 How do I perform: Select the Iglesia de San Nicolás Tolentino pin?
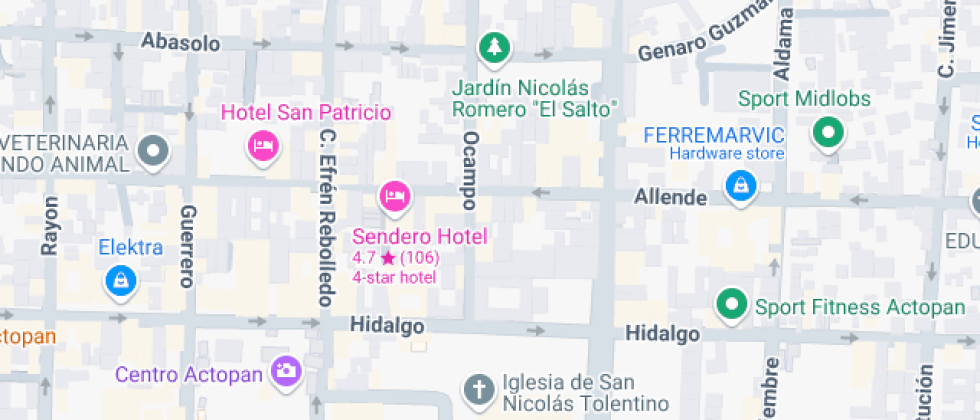click(479, 387)
